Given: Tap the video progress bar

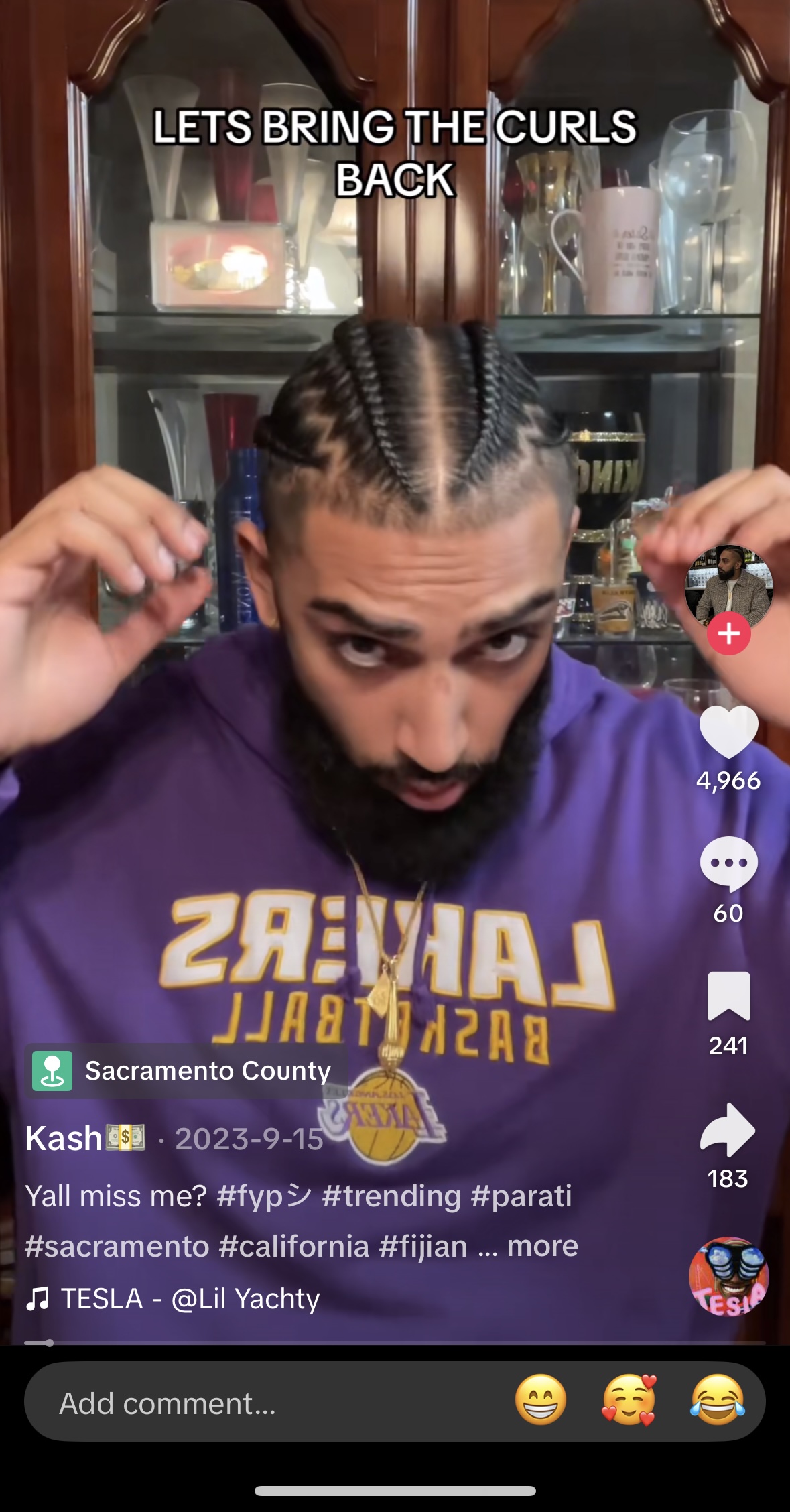Looking at the screenshot, I should (x=395, y=1342).
